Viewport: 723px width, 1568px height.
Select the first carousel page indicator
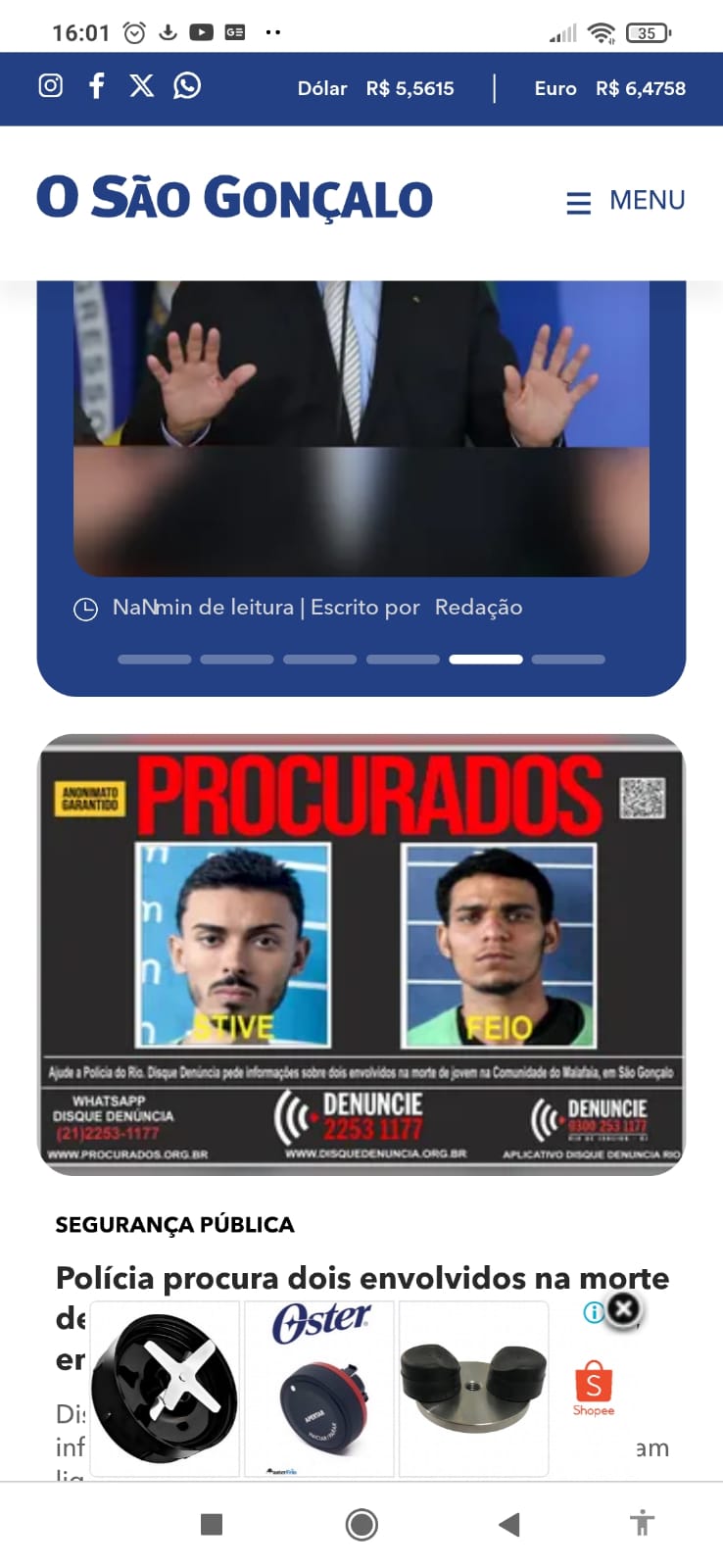[154, 660]
